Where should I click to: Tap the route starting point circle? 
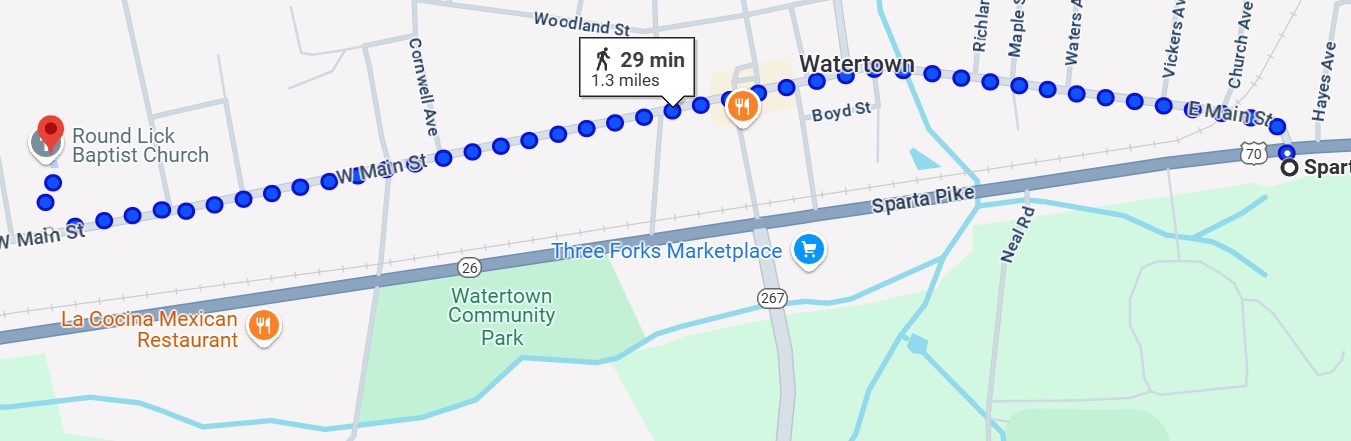coord(1290,167)
